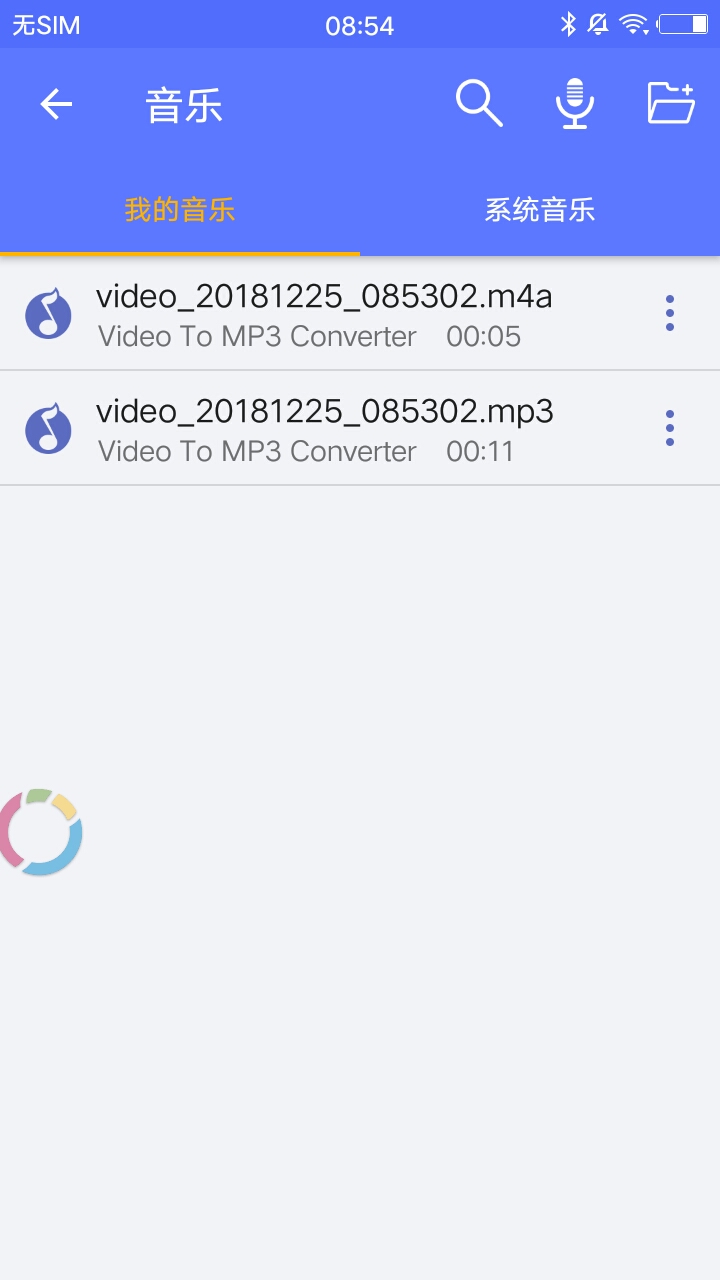Open the overflow menu for the mp3 file
The image size is (720, 1280).
click(x=670, y=428)
